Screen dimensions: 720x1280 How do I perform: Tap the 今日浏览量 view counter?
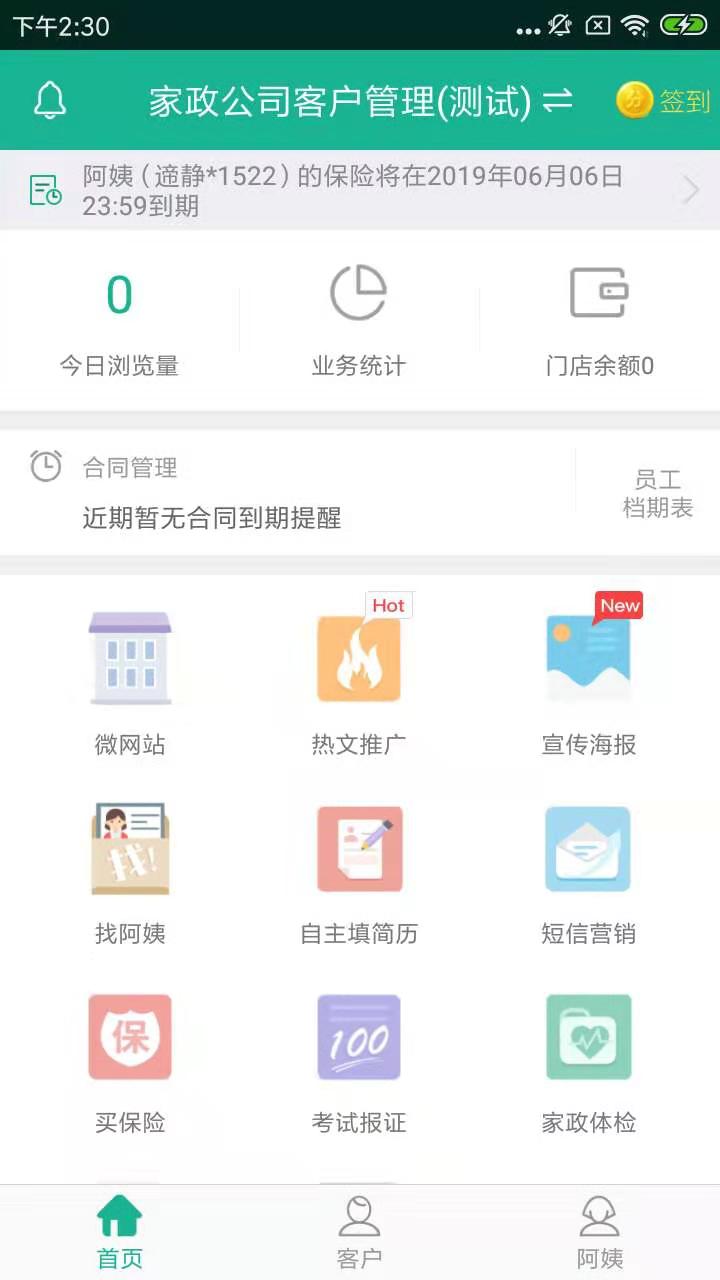coord(119,320)
